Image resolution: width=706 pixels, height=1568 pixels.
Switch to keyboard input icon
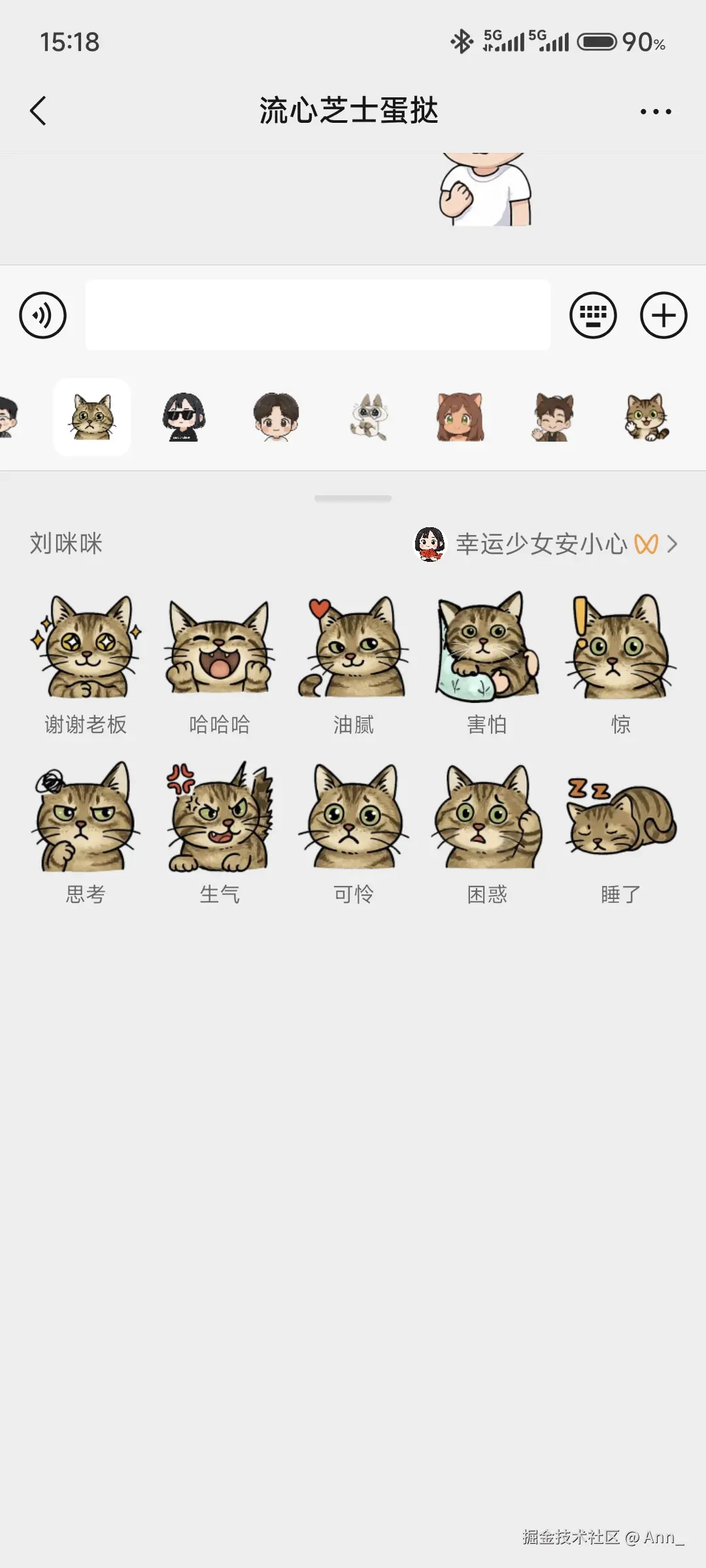click(594, 316)
